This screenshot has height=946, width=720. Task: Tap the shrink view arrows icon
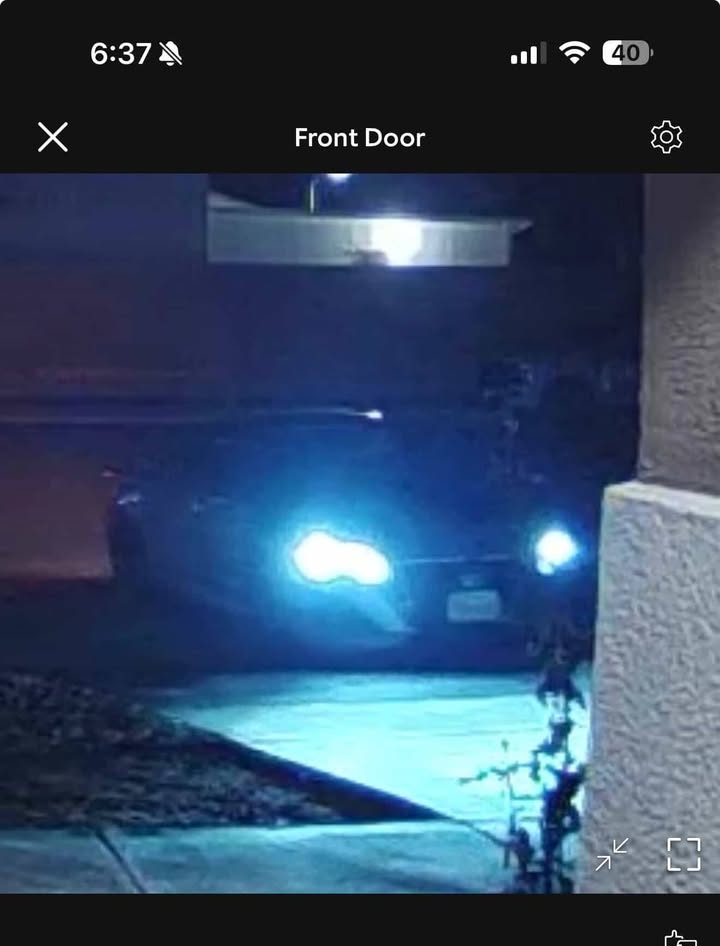click(612, 854)
